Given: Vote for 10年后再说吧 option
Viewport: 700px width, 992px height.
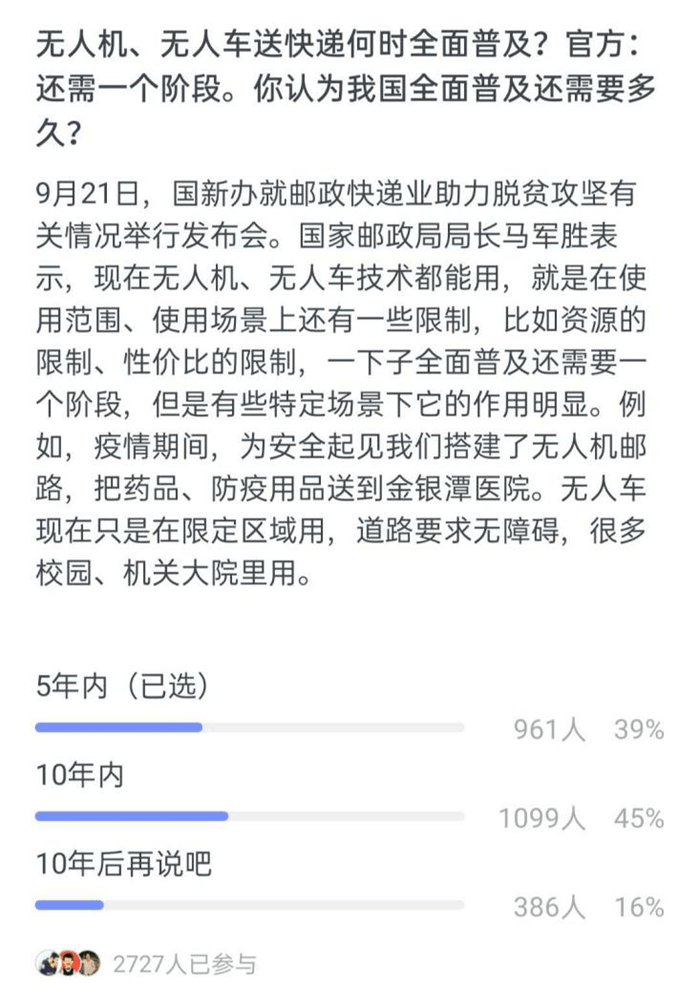Looking at the screenshot, I should click(123, 863).
